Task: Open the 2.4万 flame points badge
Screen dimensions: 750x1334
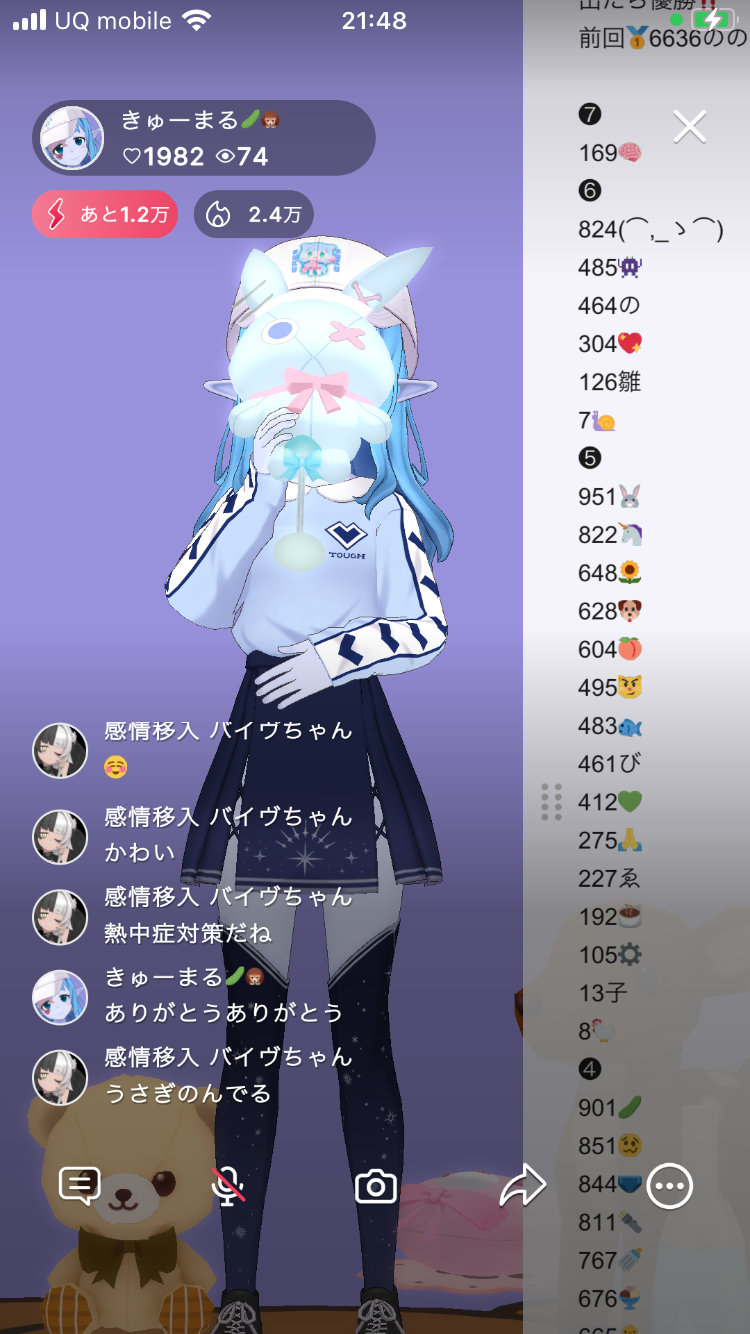Action: point(254,214)
